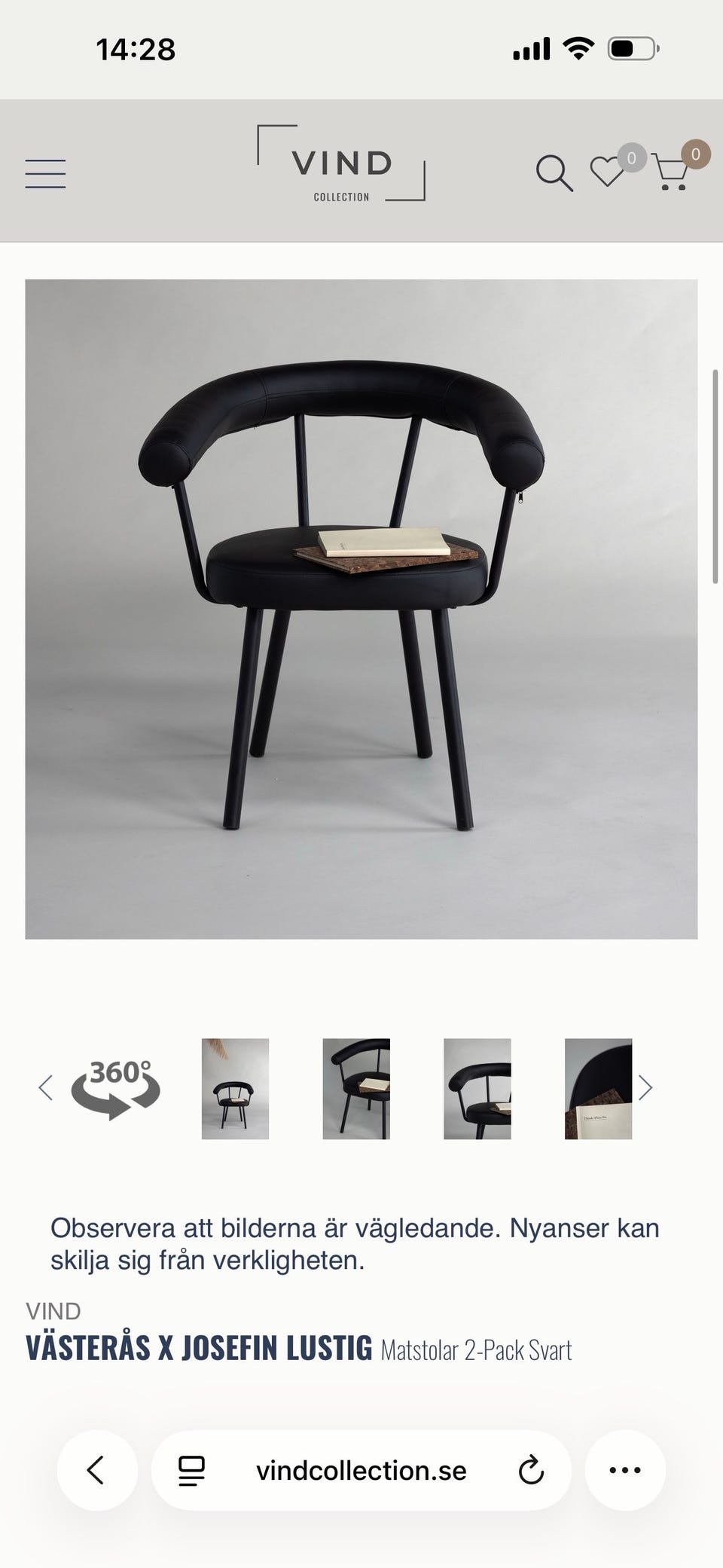This screenshot has width=723, height=1568.
Task: Launch the 360° product view
Action: coord(116,1088)
